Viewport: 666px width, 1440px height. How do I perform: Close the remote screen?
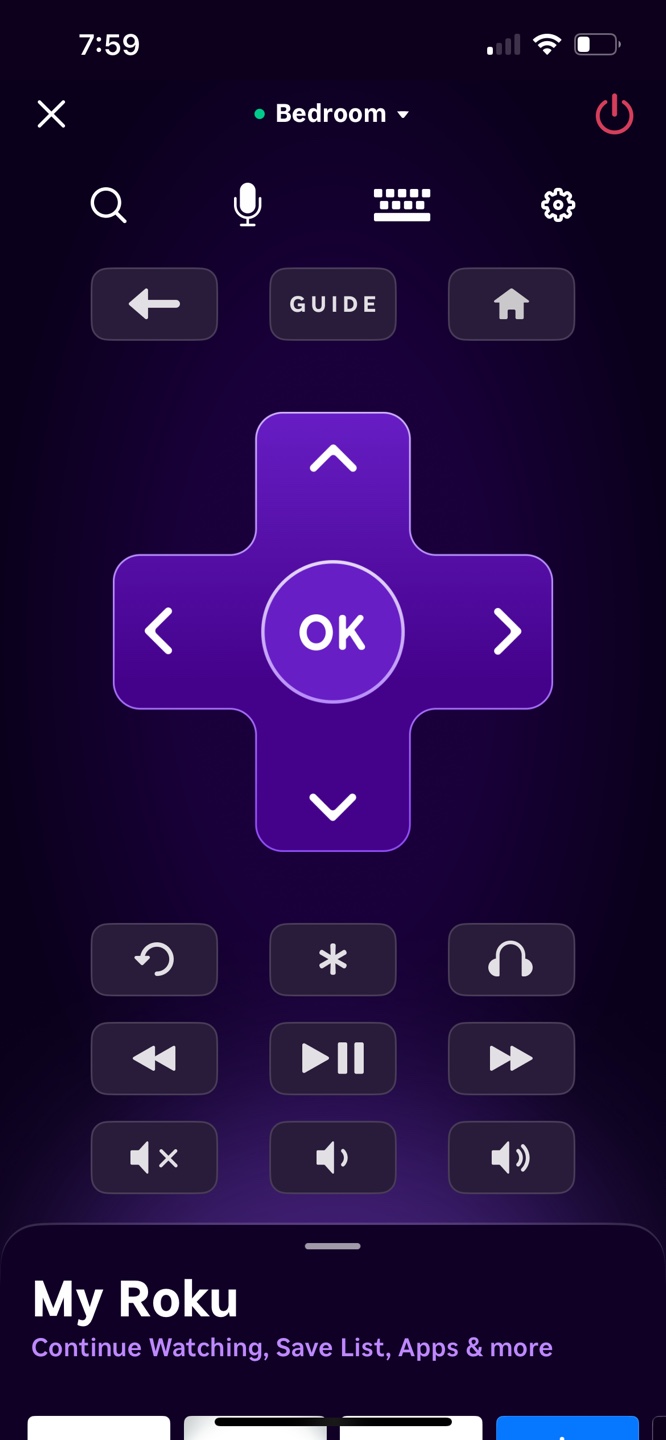(51, 114)
